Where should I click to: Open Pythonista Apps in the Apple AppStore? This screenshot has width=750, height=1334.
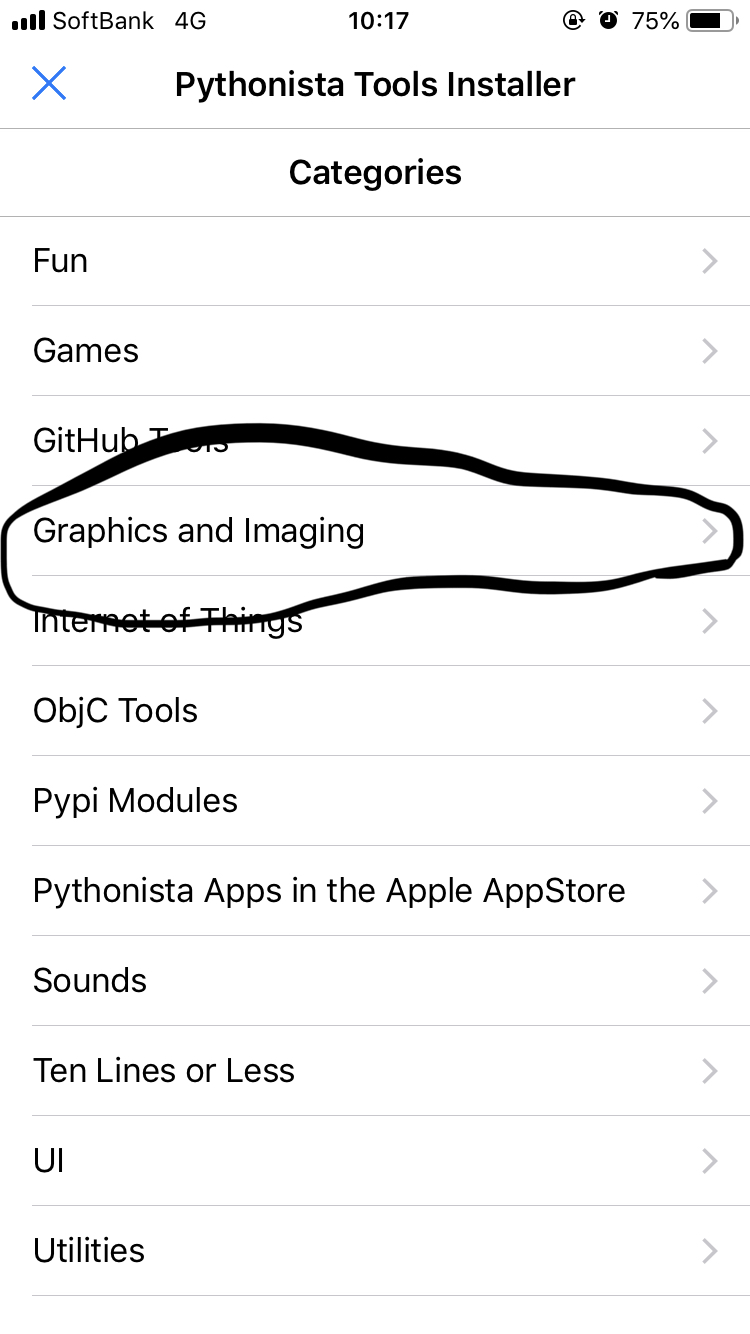click(x=375, y=891)
